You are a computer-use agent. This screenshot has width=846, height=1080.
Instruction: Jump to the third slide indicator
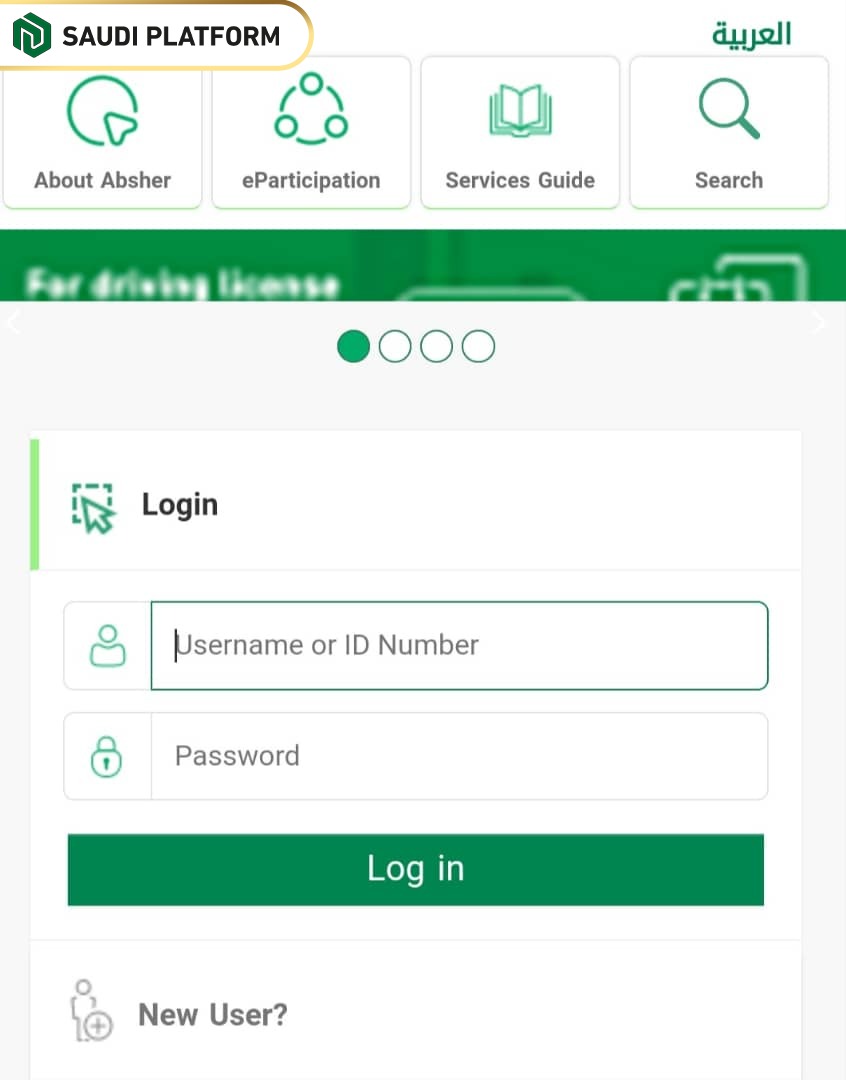[436, 346]
